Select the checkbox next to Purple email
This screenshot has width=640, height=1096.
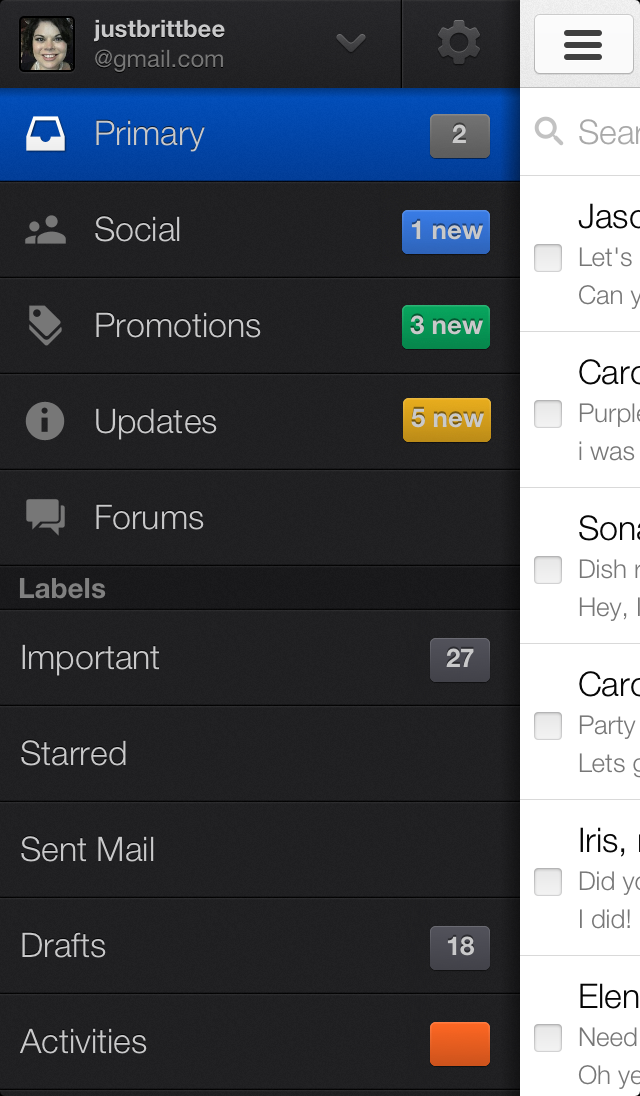tap(548, 414)
